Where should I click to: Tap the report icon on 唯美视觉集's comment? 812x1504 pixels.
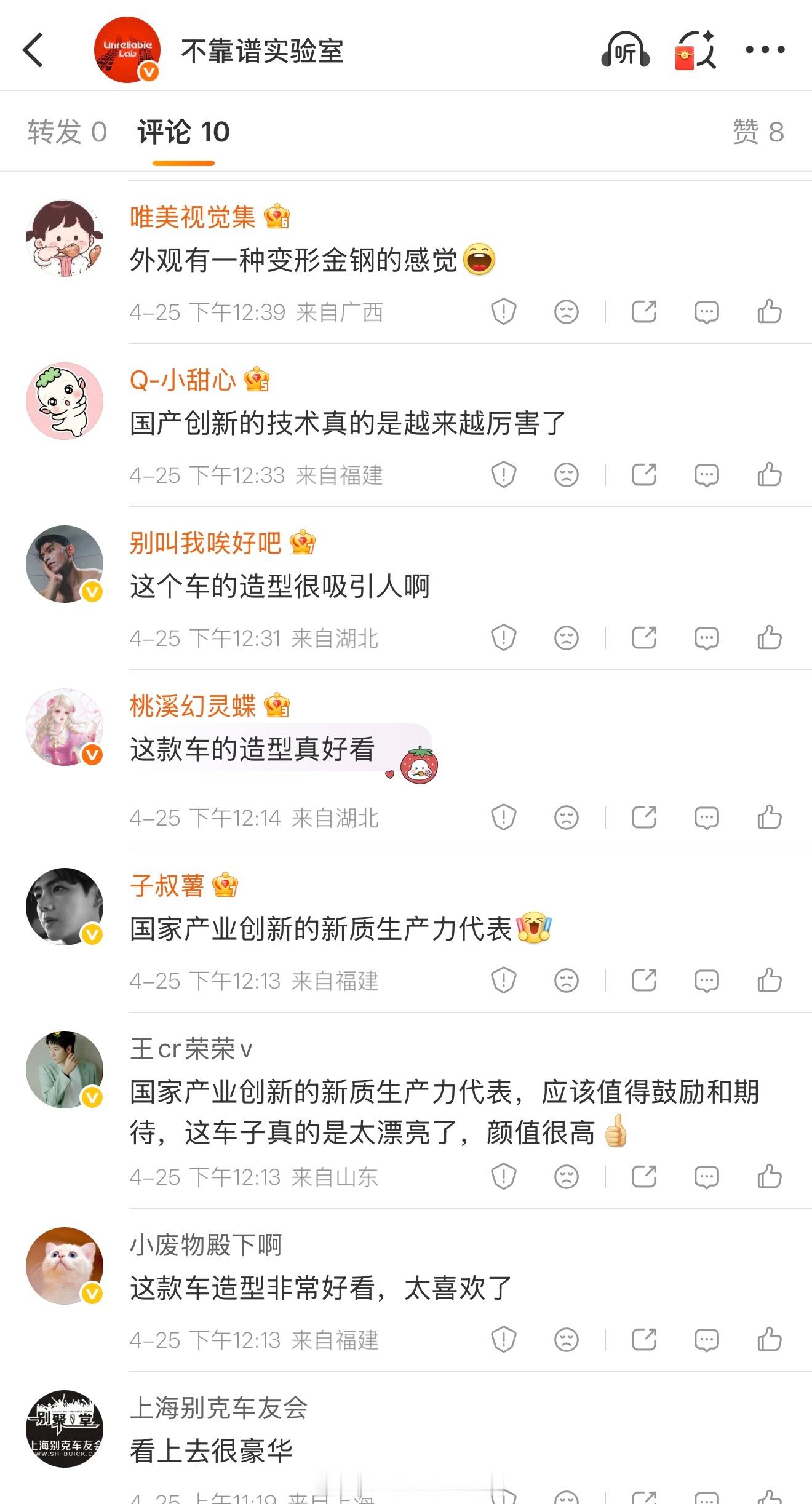504,312
